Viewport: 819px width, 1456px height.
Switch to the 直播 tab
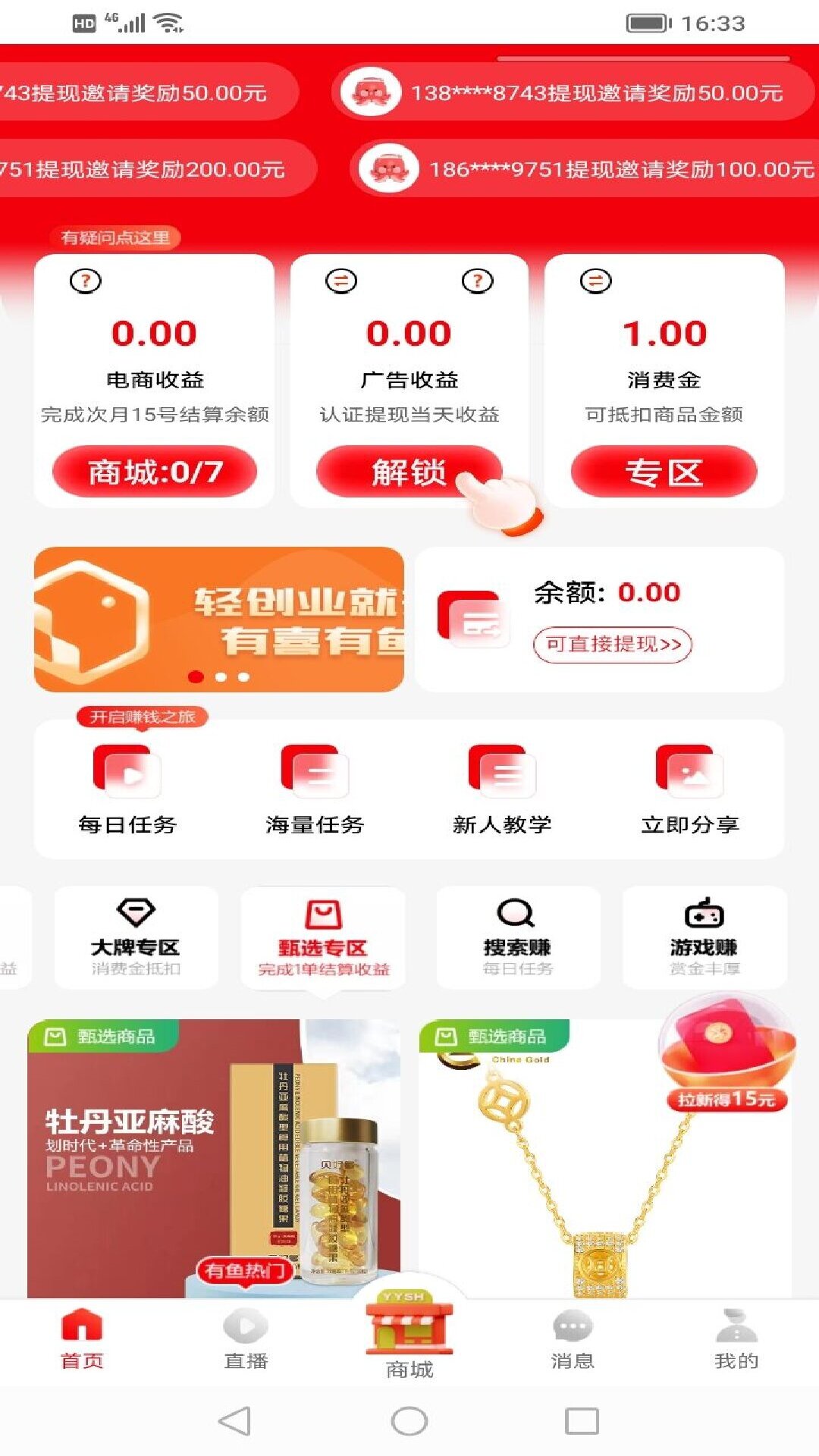point(246,1340)
